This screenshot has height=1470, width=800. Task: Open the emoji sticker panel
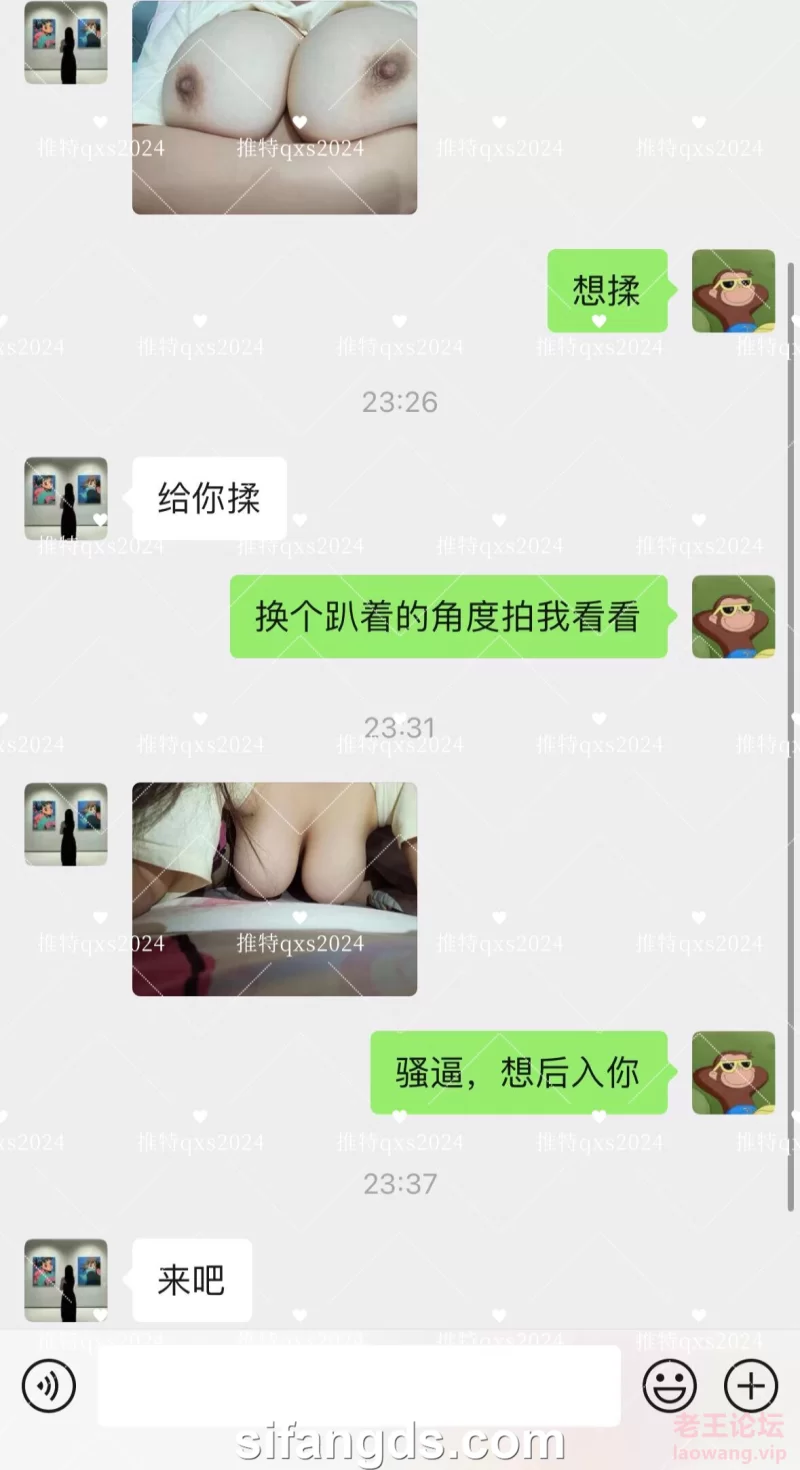(669, 1386)
